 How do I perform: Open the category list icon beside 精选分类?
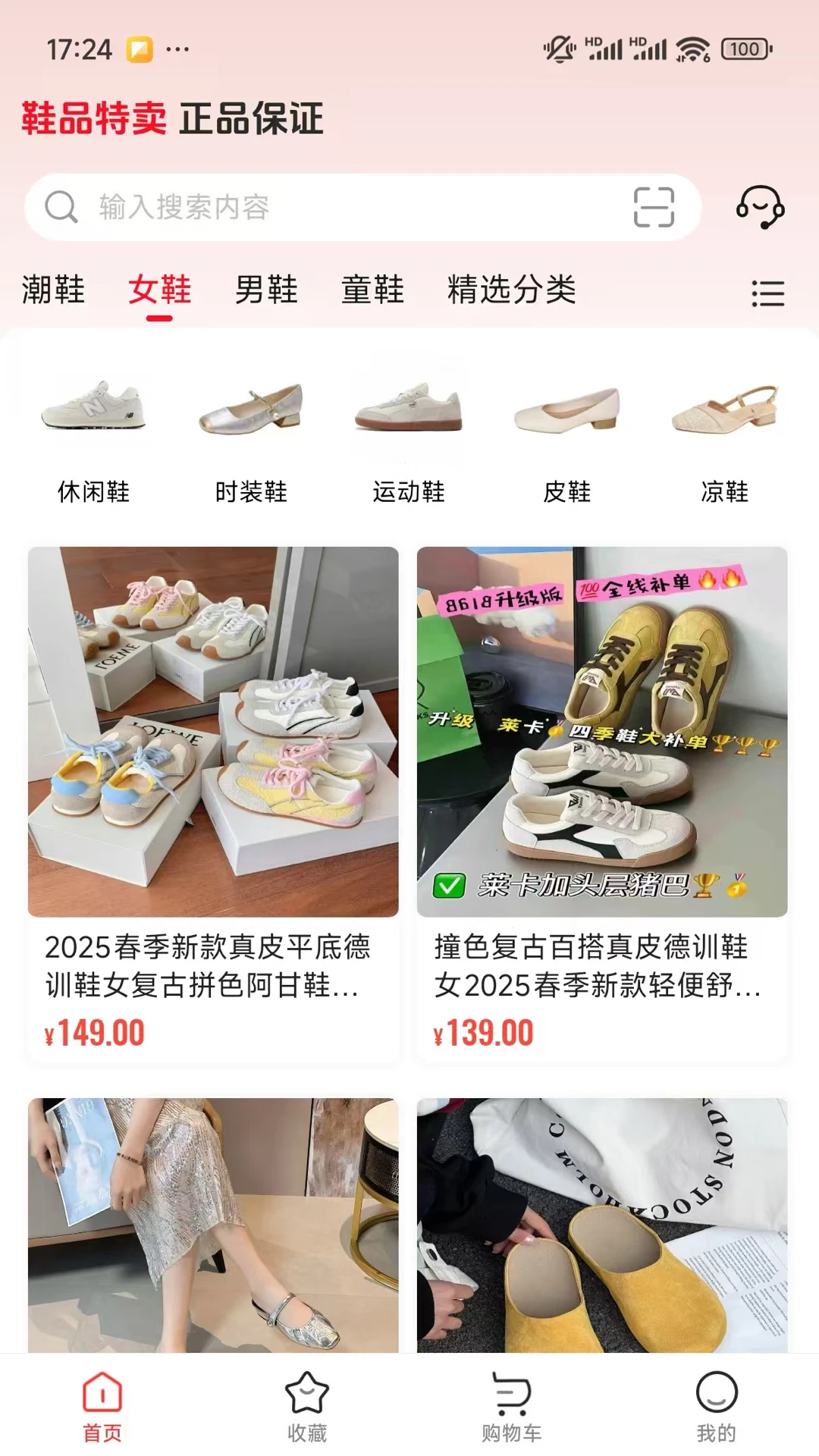click(x=767, y=292)
